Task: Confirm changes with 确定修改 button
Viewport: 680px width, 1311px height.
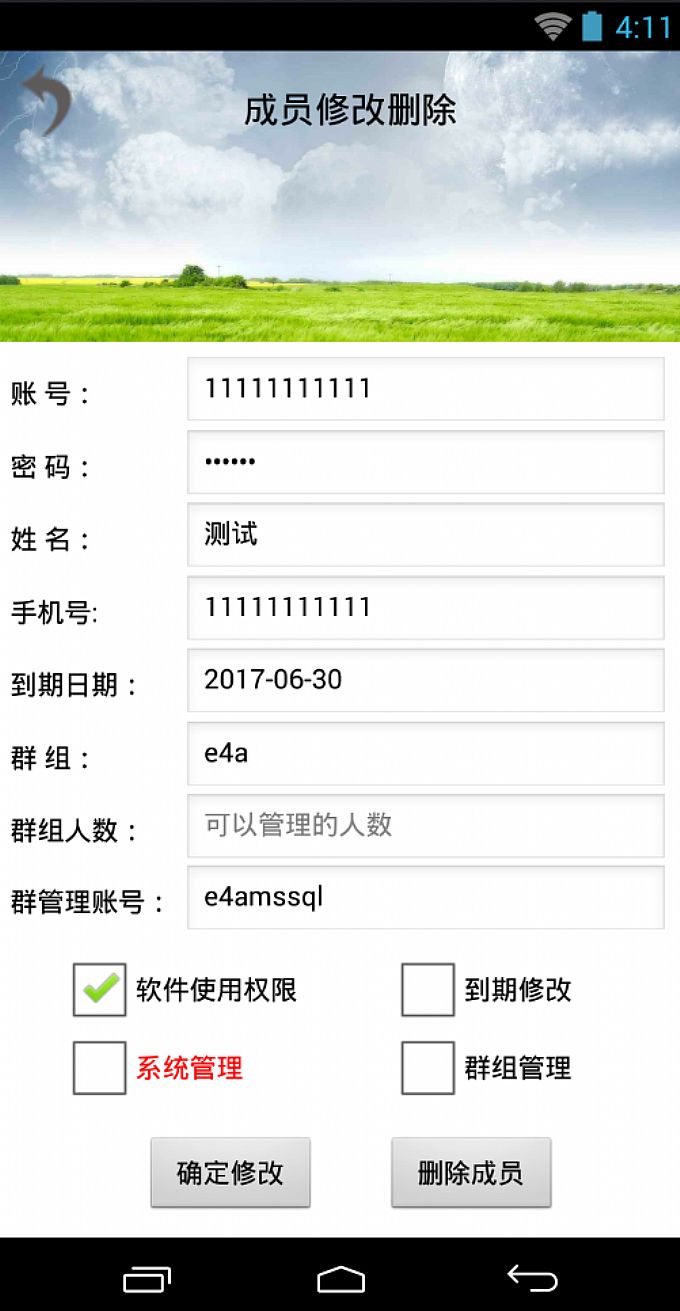Action: tap(230, 1172)
